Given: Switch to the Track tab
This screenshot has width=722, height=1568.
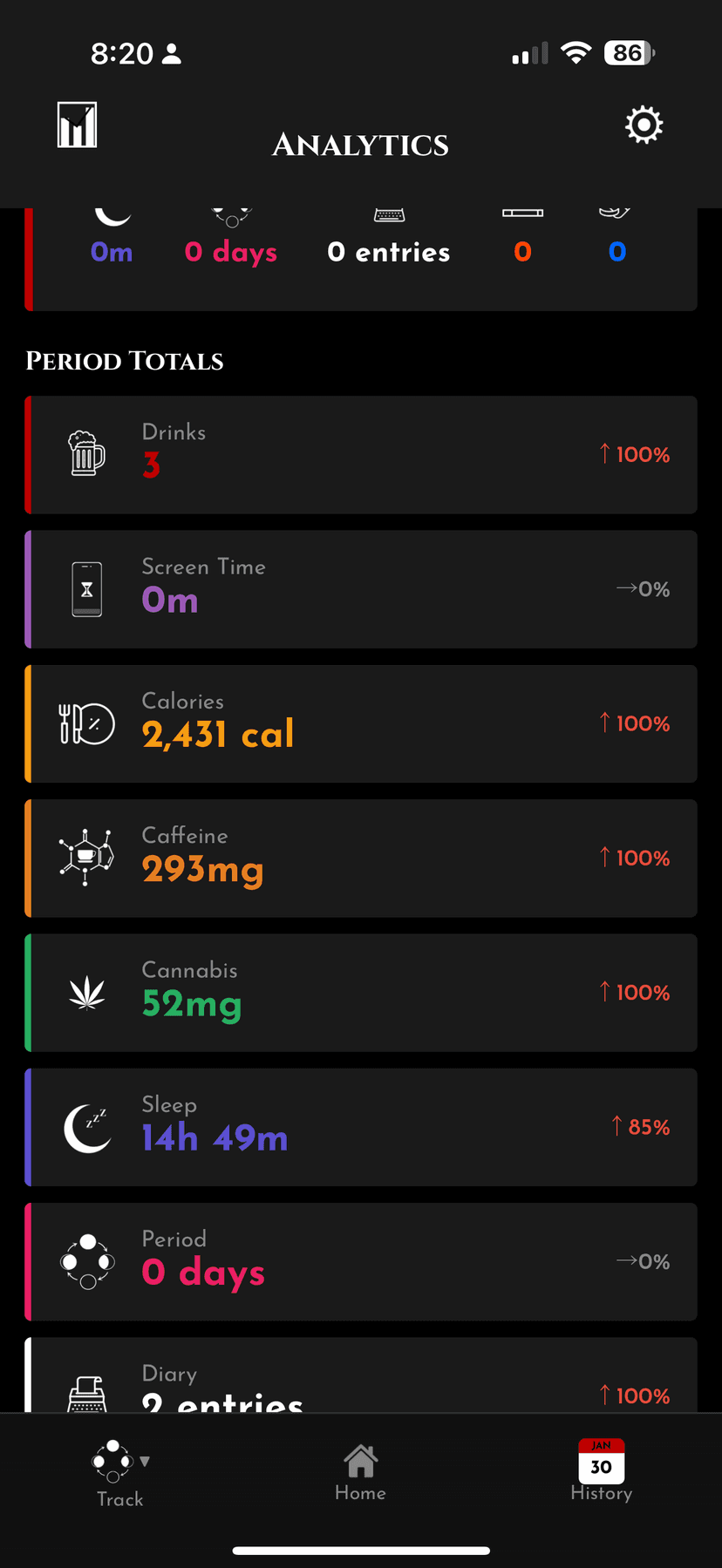Looking at the screenshot, I should (119, 1474).
